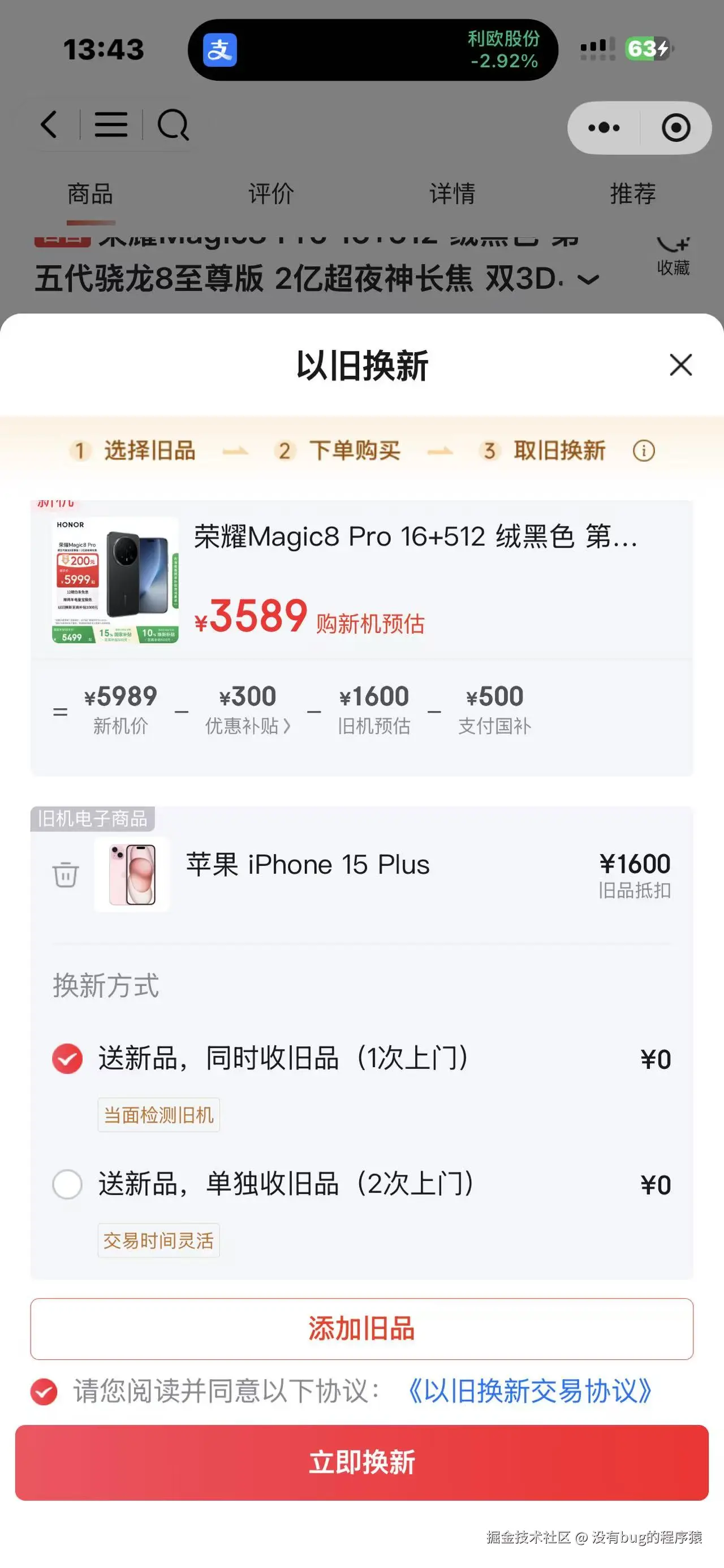Tap the info icon beside 取旧换新
This screenshot has width=724, height=1568.
644,451
